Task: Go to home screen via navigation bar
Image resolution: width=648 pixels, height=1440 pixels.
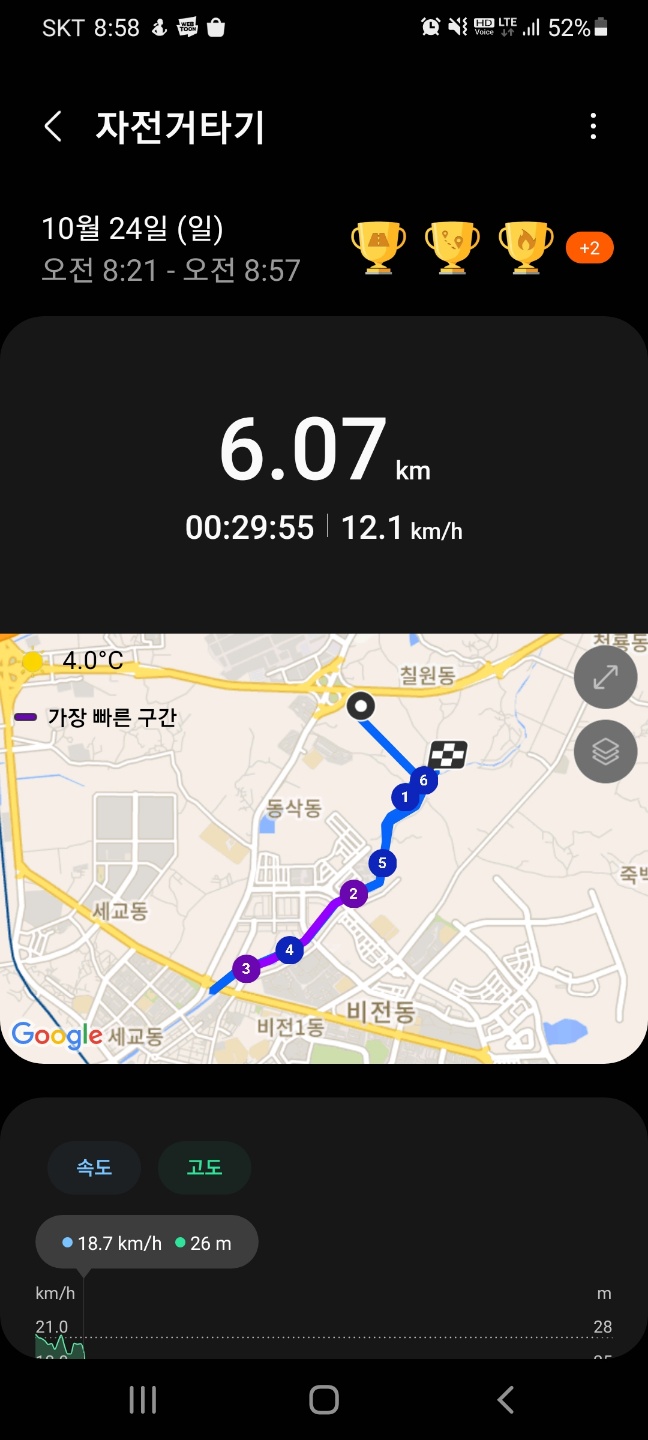Action: point(324,1400)
